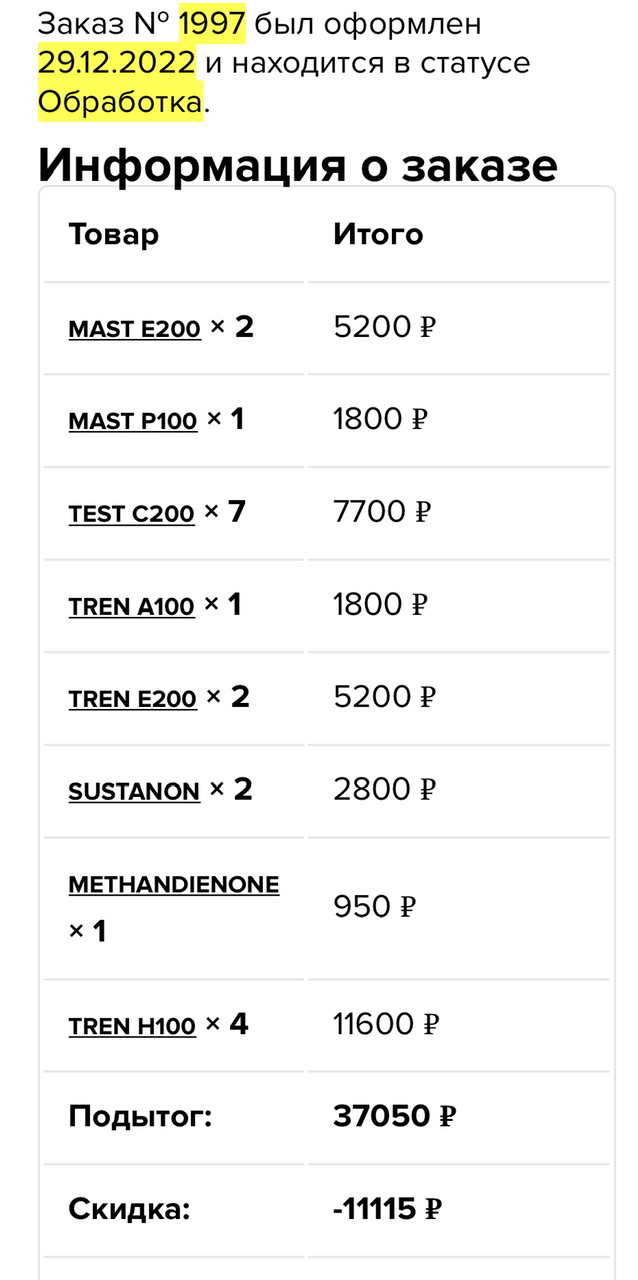View the METHANDIENONE product page
Viewport: 638px width, 1280px height.
tap(173, 885)
